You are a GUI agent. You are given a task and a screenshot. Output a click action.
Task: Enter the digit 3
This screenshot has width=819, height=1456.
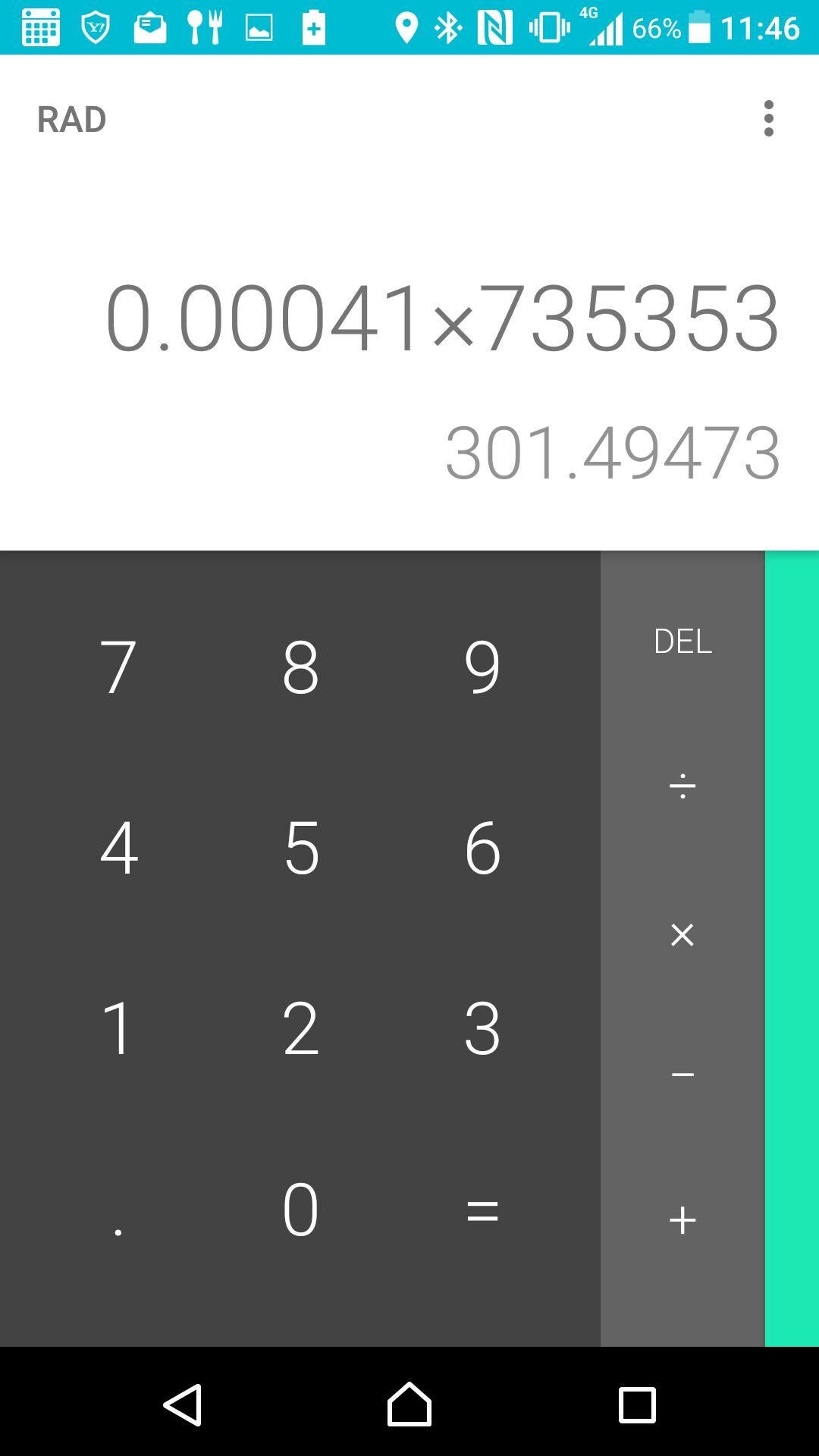pos(482,1028)
